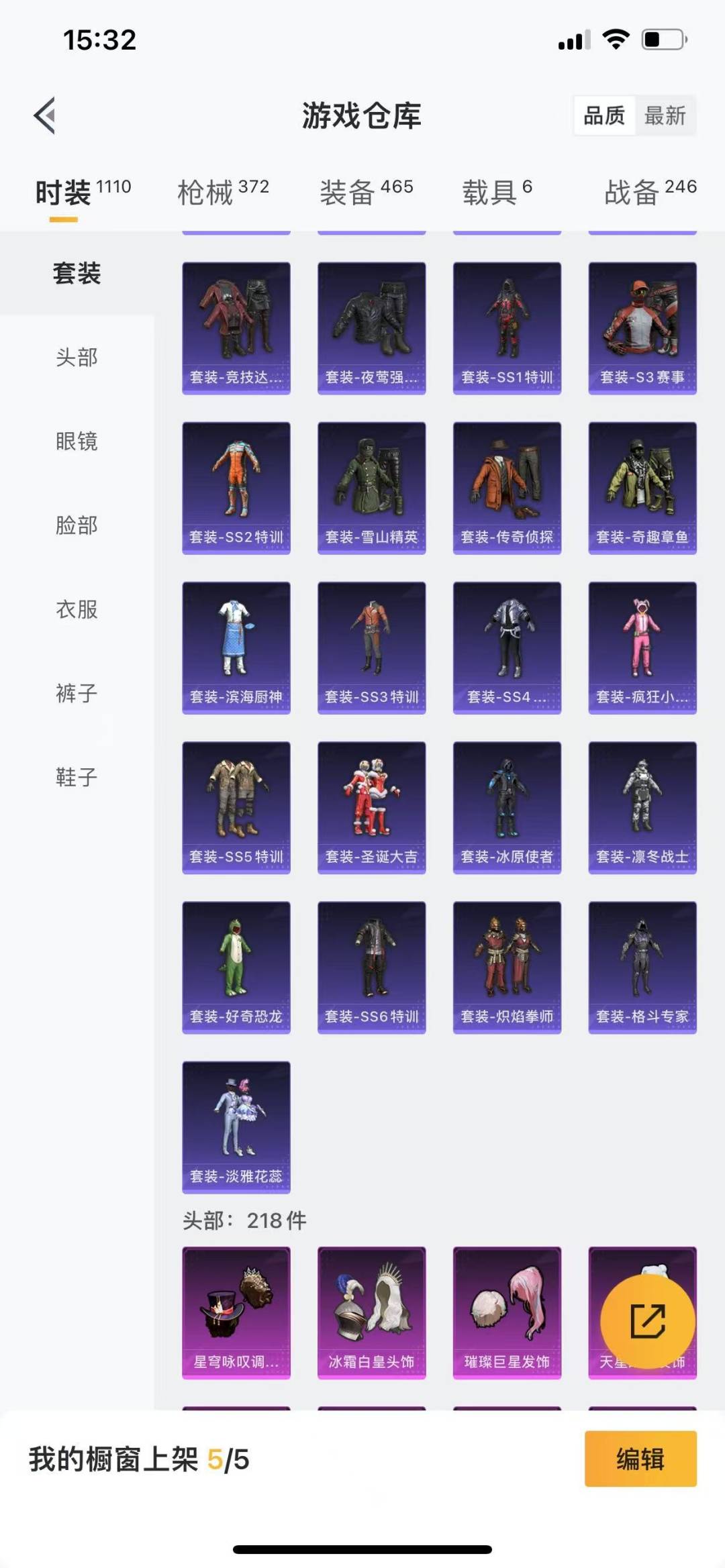Open the 套装-滨海厨神 item
This screenshot has width=725, height=1568.
point(236,647)
